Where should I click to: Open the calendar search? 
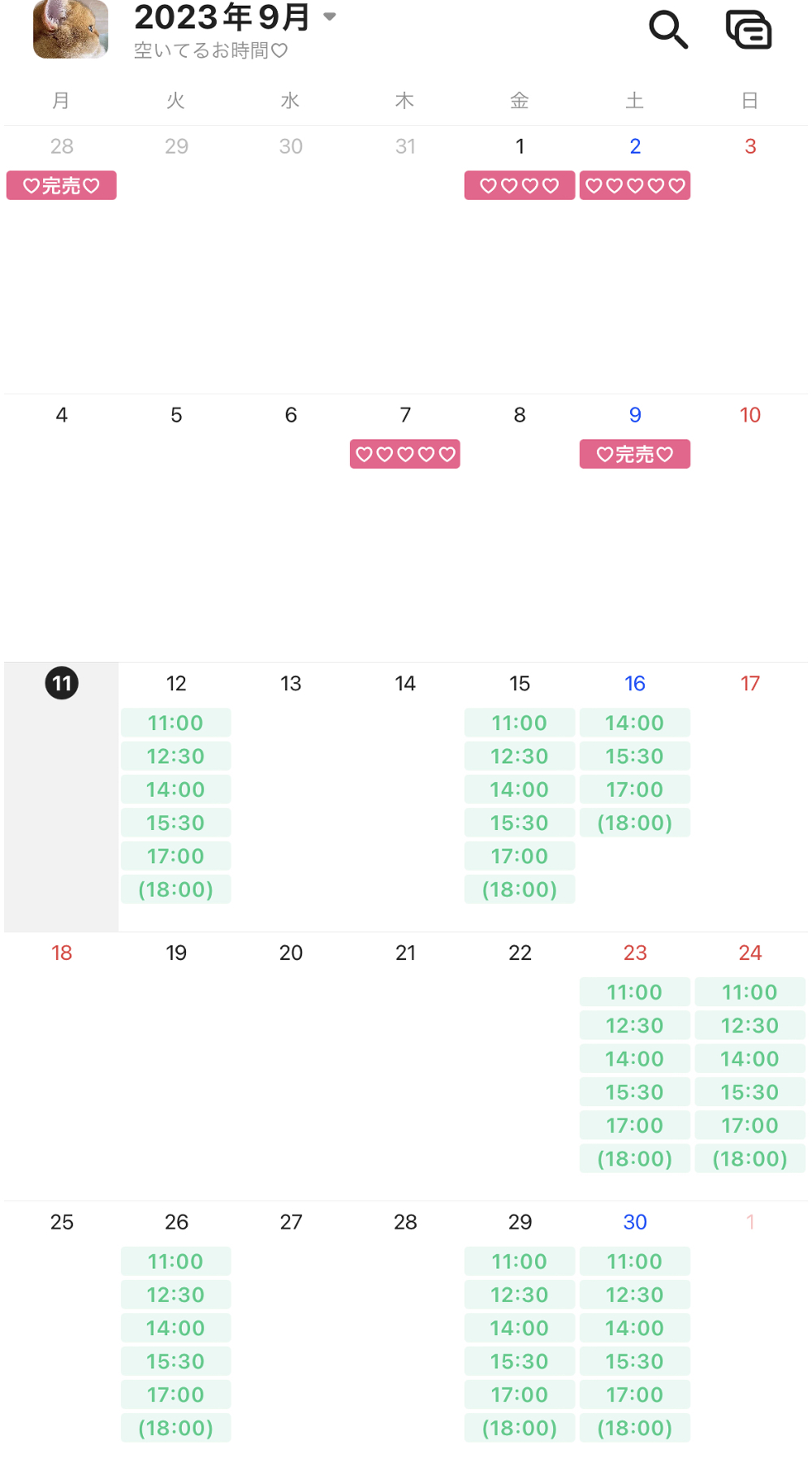point(668,30)
